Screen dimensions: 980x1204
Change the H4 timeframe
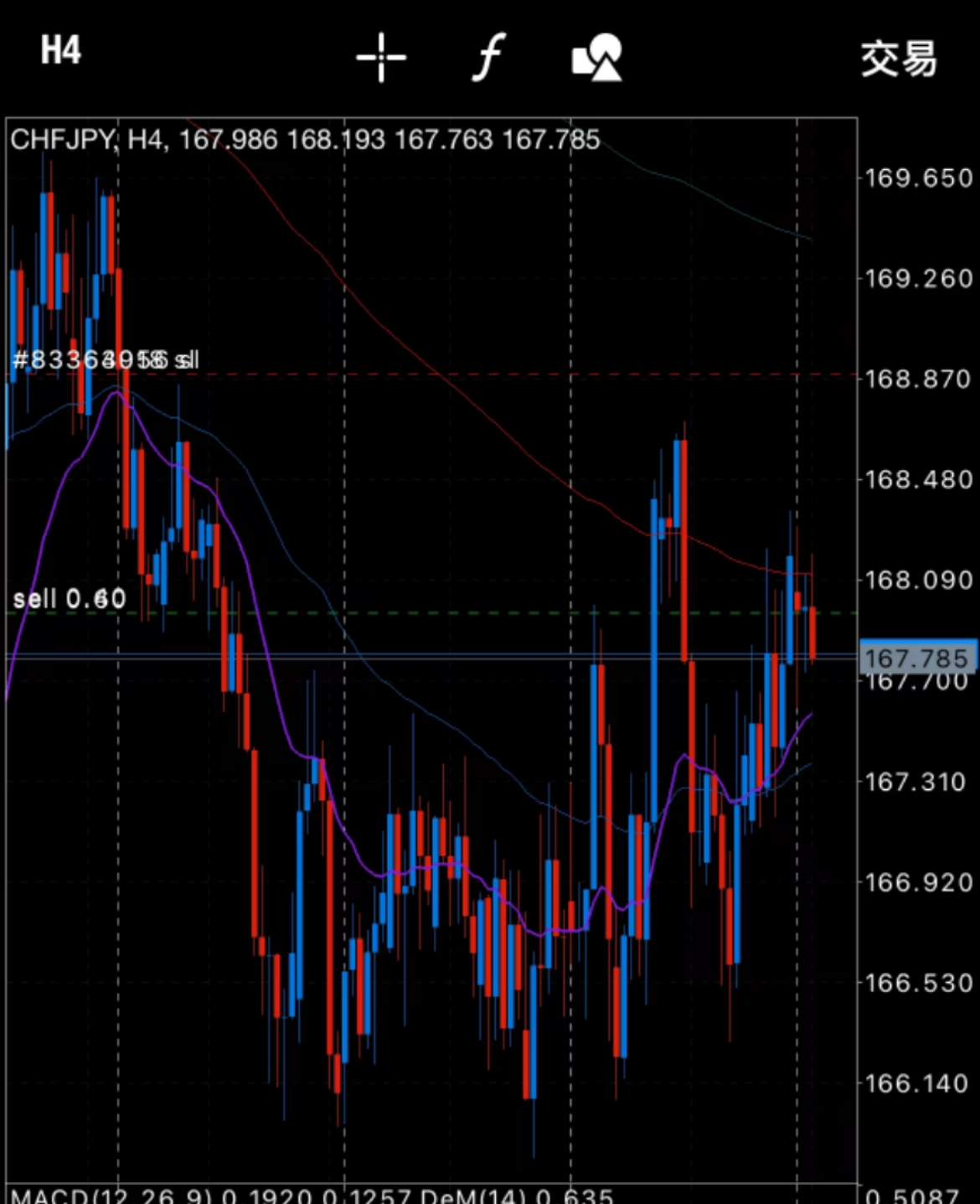point(61,51)
